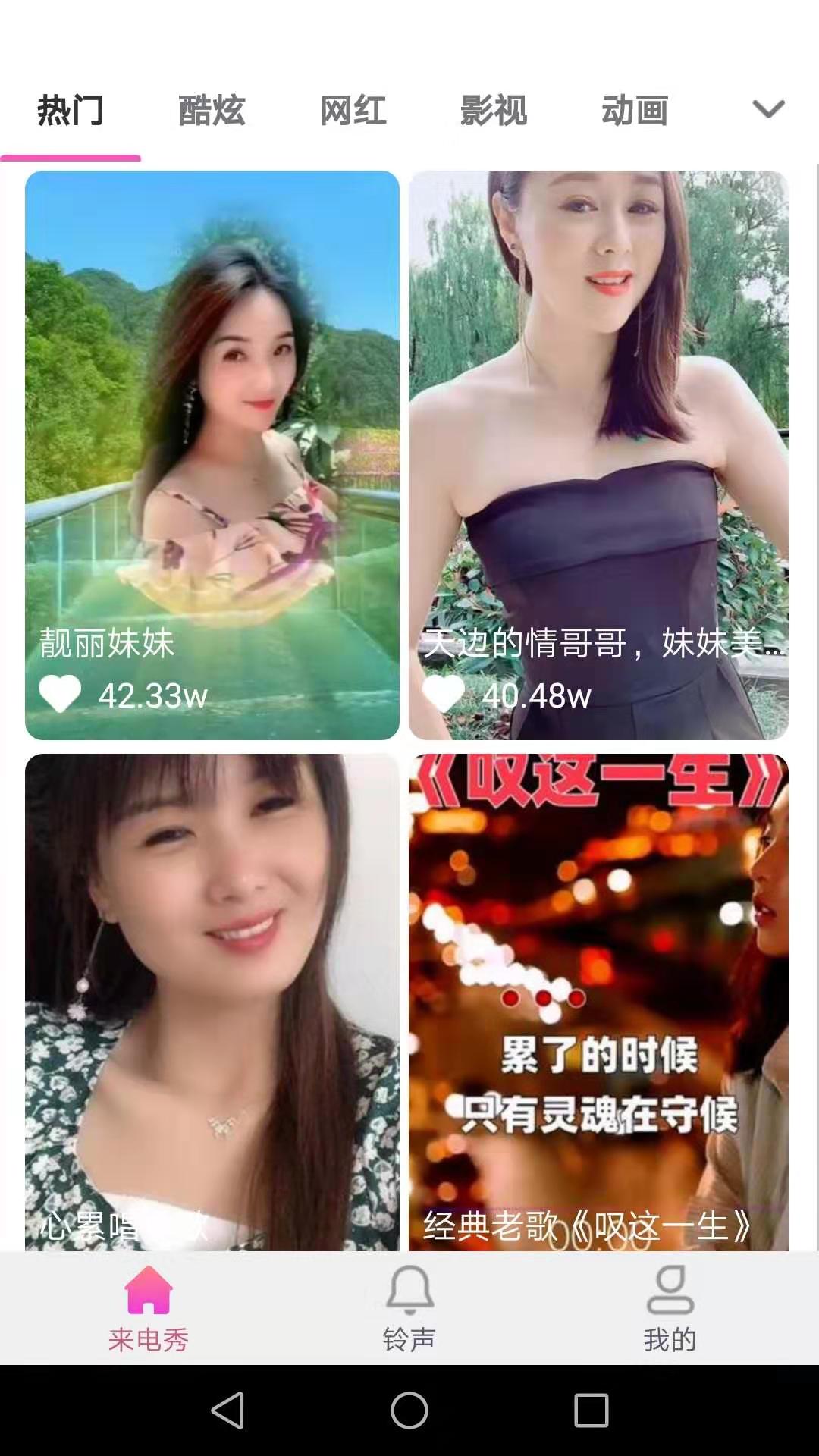Tap the pink underline indicator under 热门
The height and width of the screenshot is (1456, 819).
click(71, 157)
